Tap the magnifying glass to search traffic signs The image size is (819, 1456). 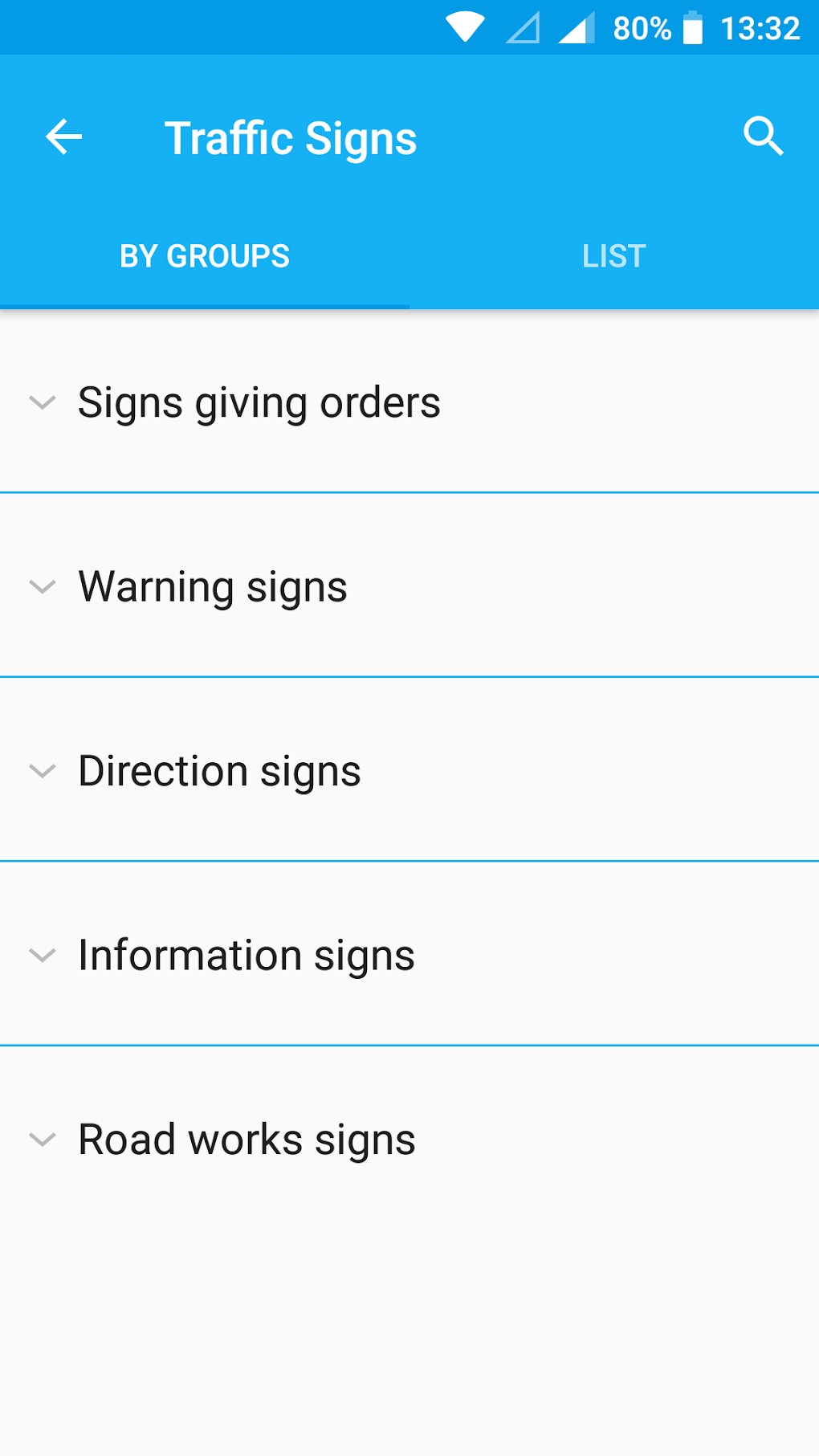[x=763, y=137]
